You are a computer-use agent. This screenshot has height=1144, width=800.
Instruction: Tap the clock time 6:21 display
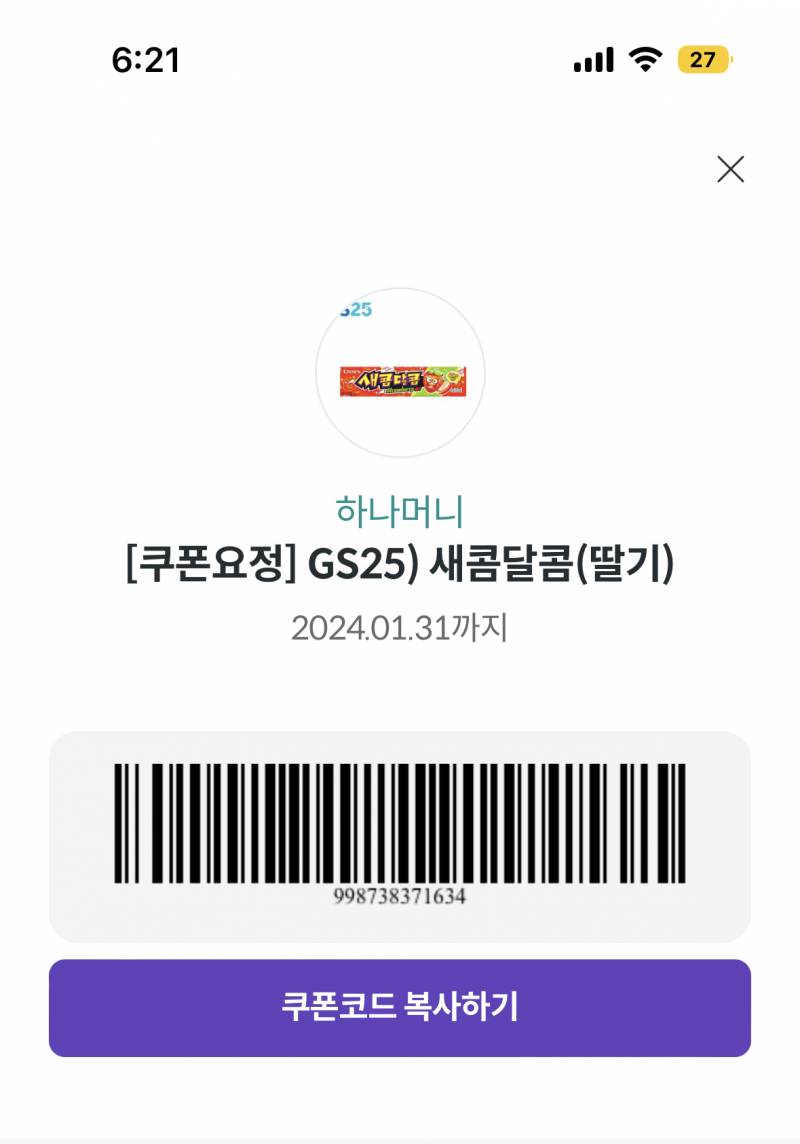coord(143,60)
